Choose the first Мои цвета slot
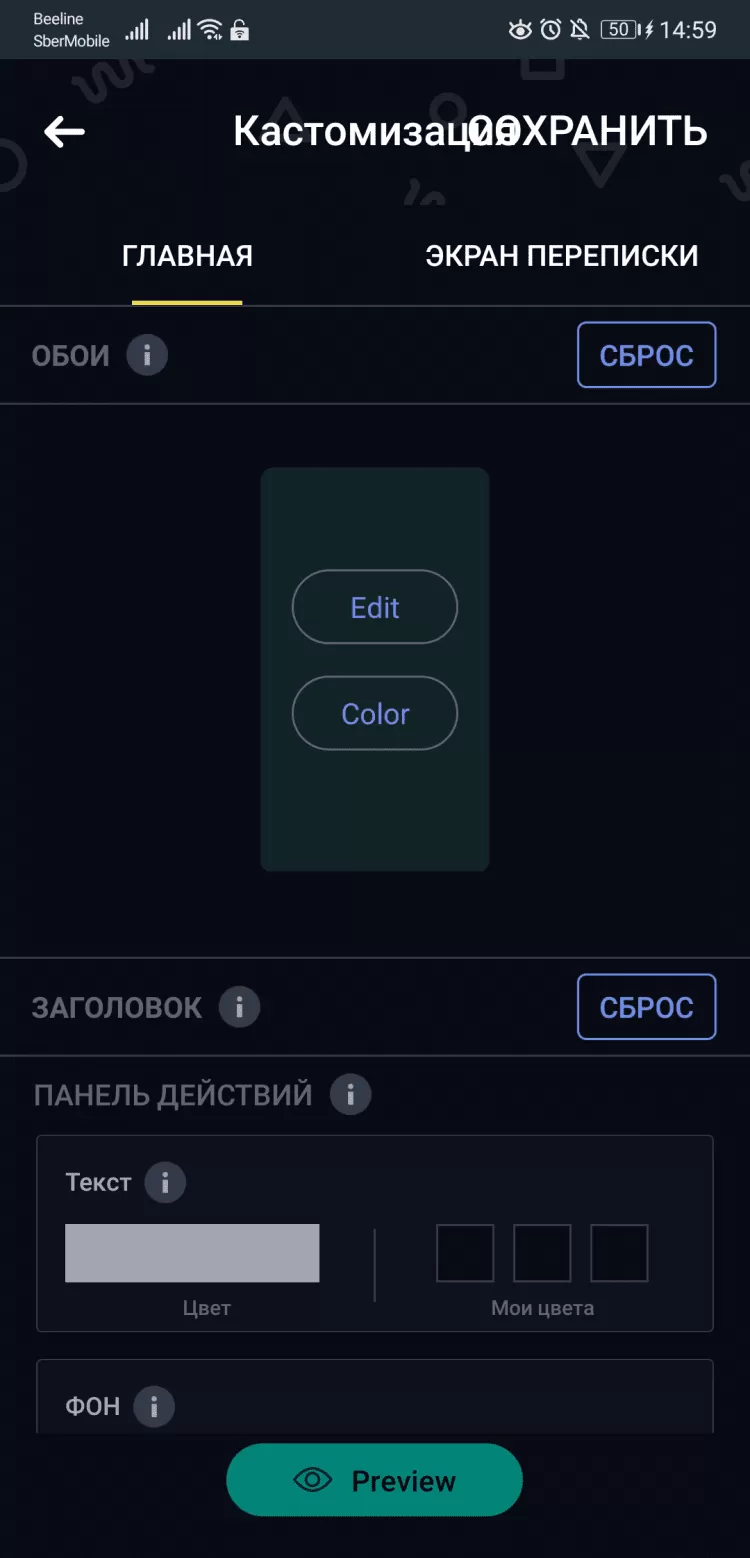The image size is (750, 1558). pyautogui.click(x=465, y=1253)
